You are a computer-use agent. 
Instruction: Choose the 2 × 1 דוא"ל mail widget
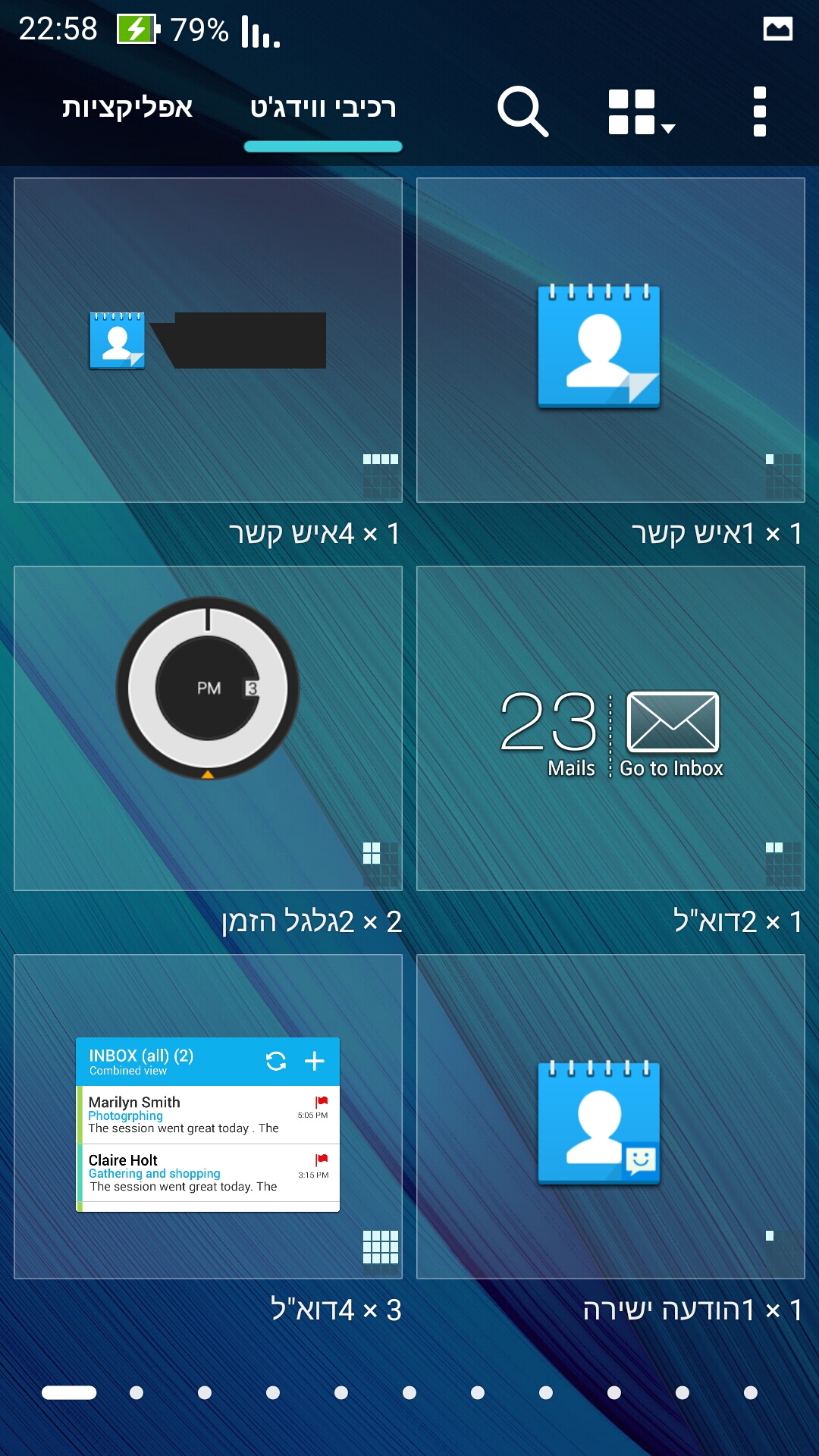pos(610,728)
